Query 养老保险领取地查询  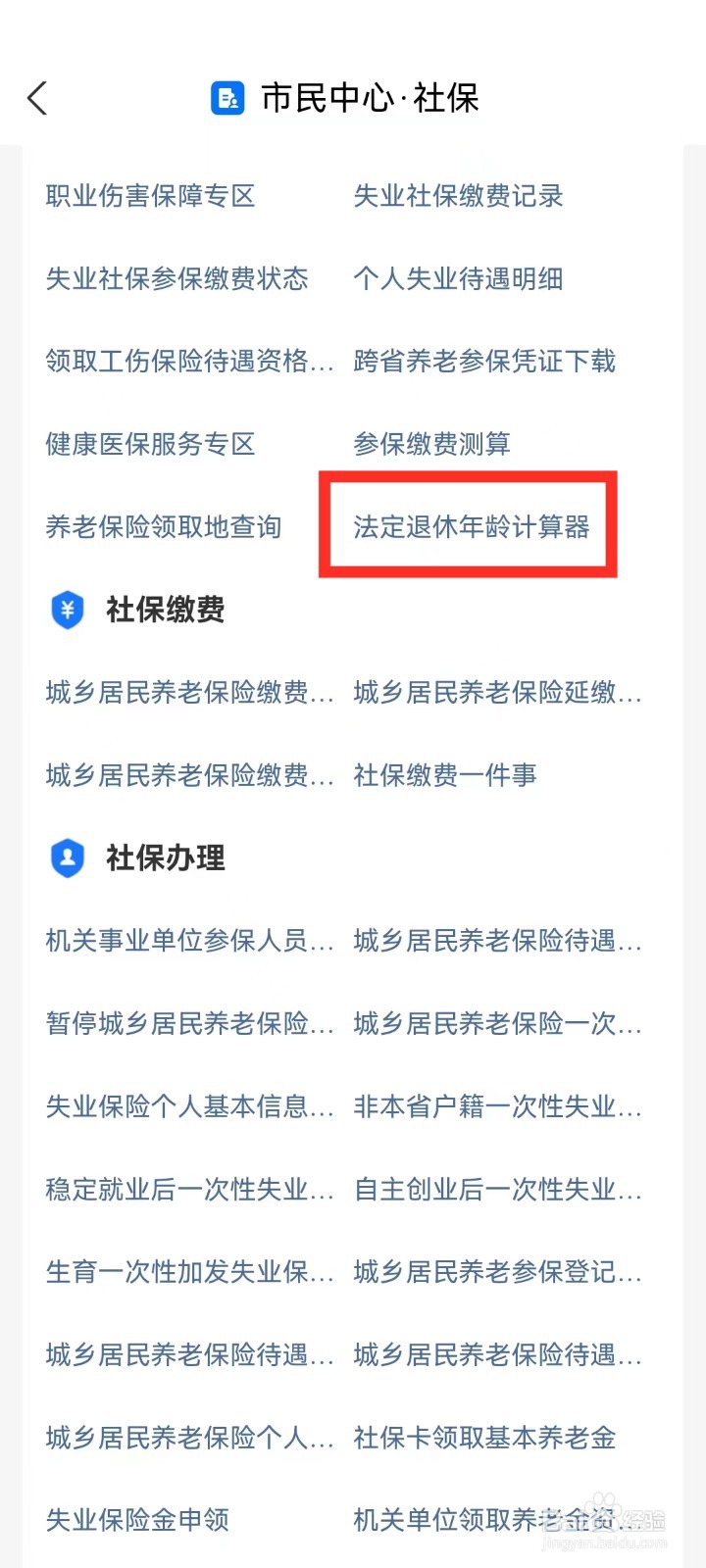pyautogui.click(x=164, y=526)
